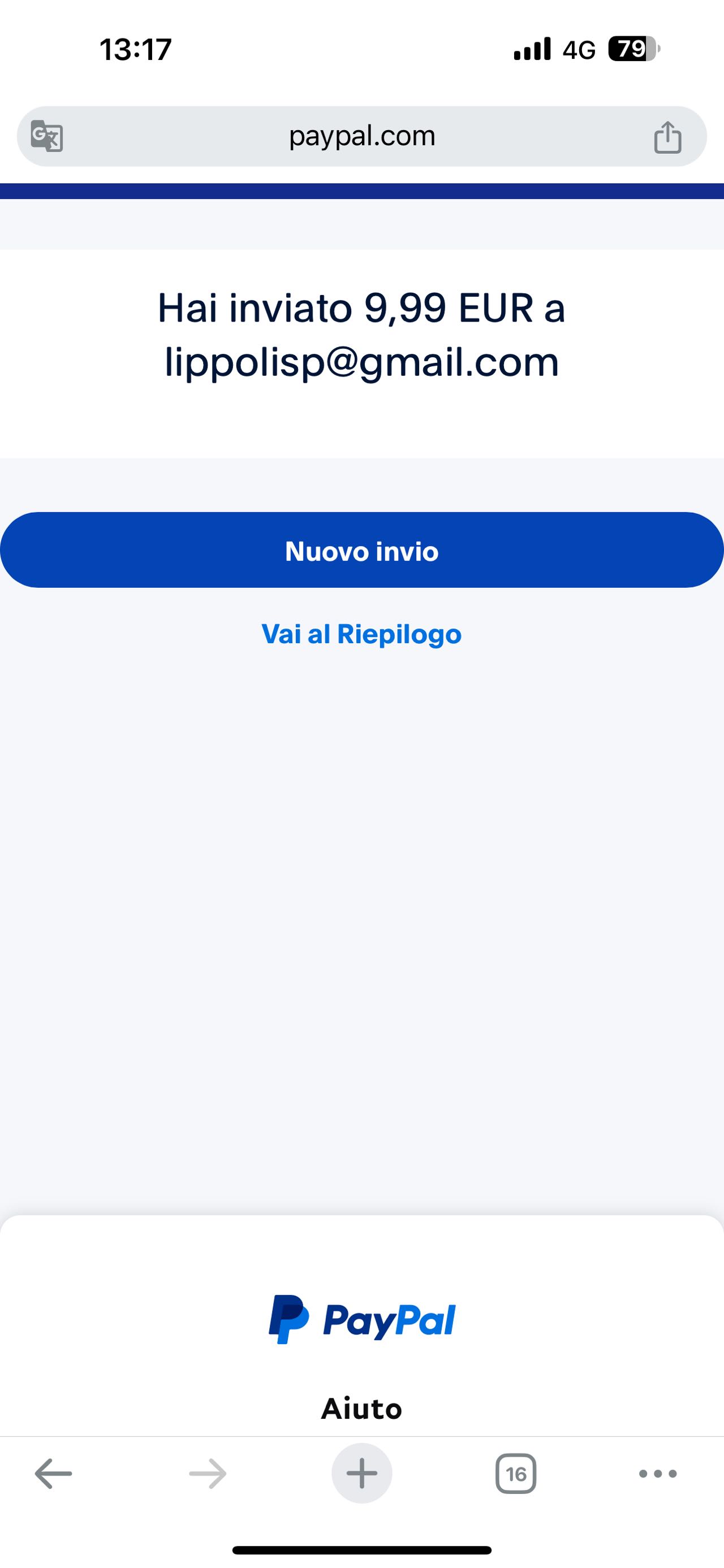Screen dimensions: 724x1568
Task: Open the Aiuto help link
Action: coord(361,1409)
